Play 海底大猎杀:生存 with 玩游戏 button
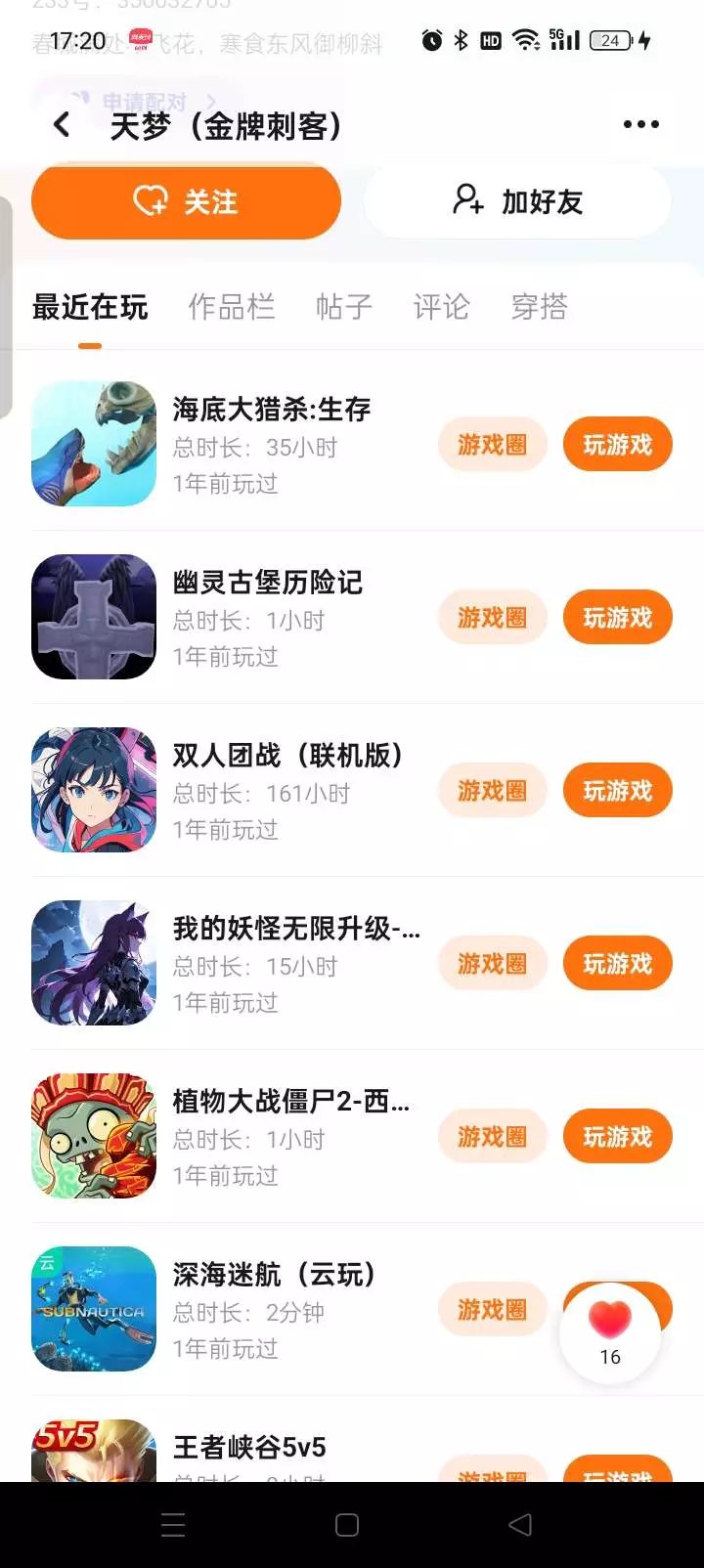 coord(617,445)
